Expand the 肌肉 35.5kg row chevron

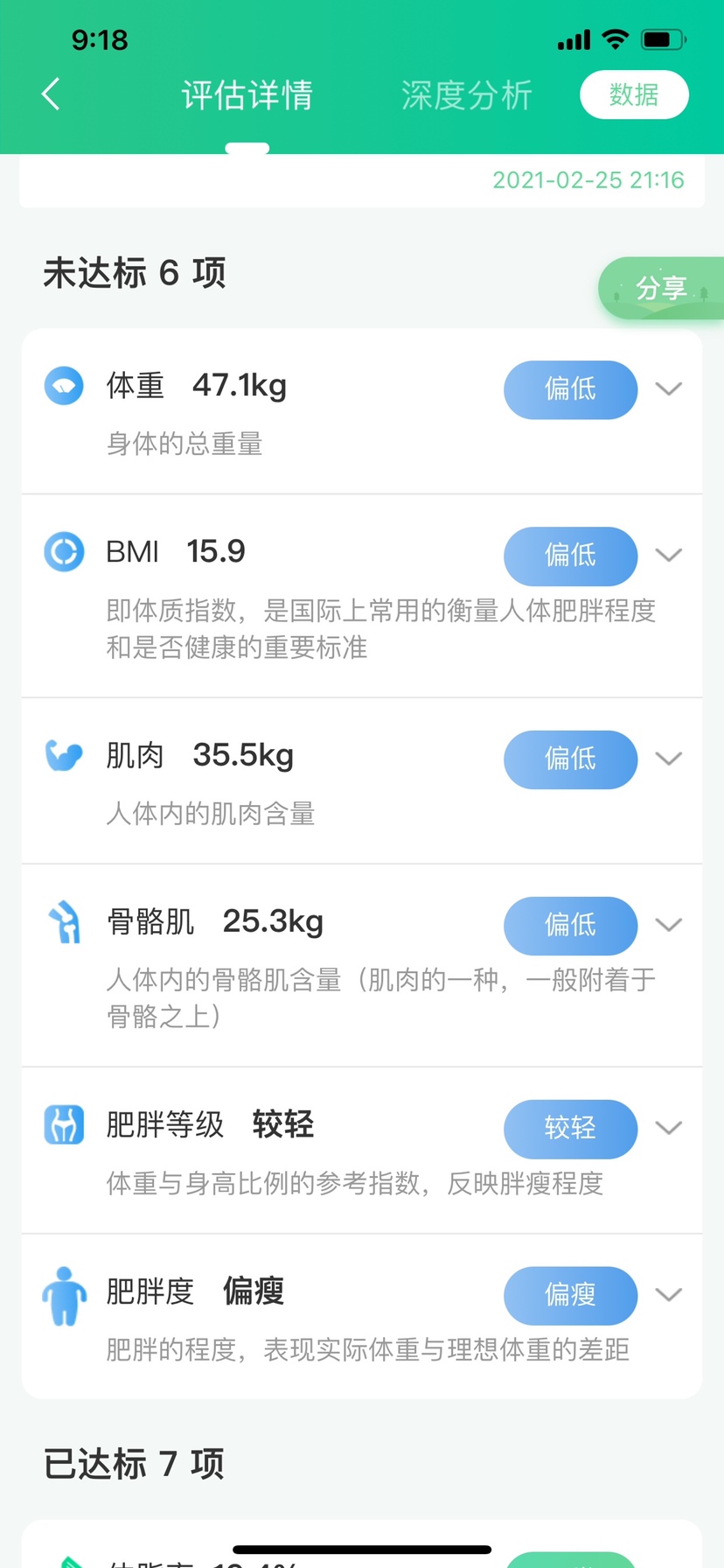point(669,759)
